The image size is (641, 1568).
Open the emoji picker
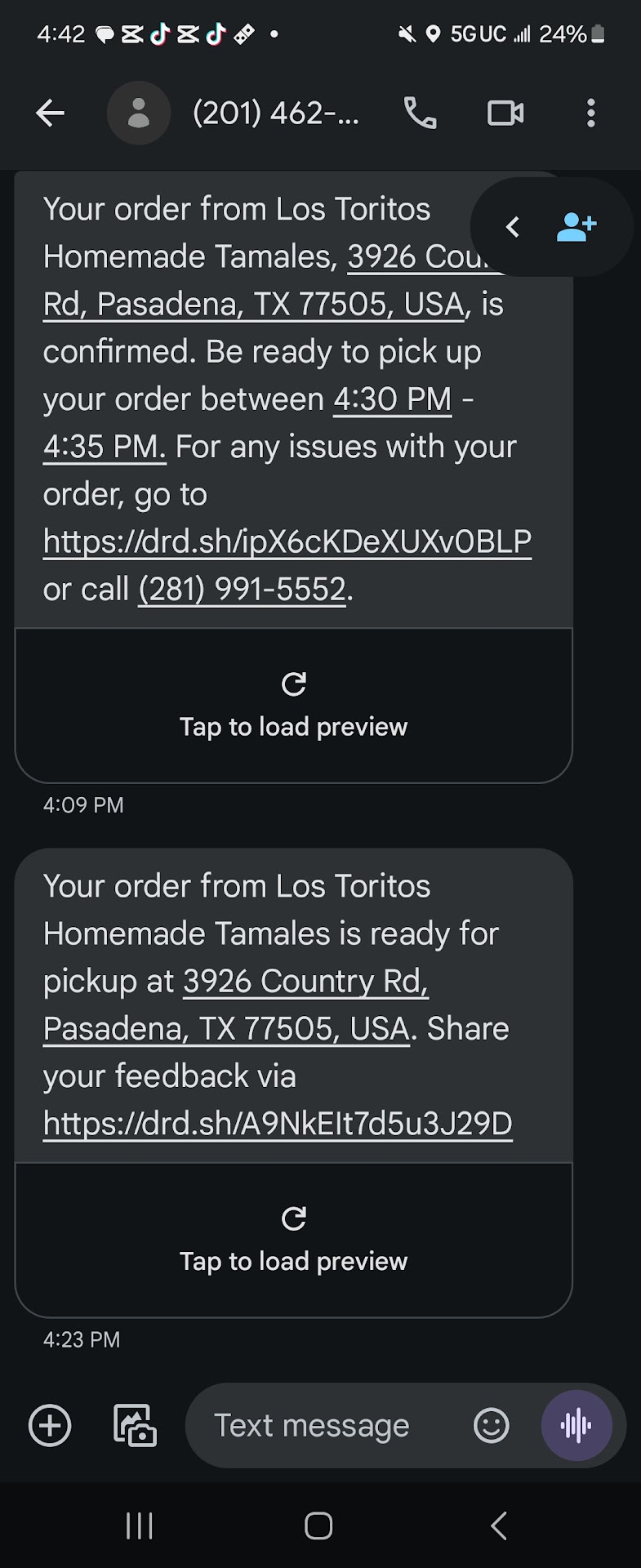492,1426
